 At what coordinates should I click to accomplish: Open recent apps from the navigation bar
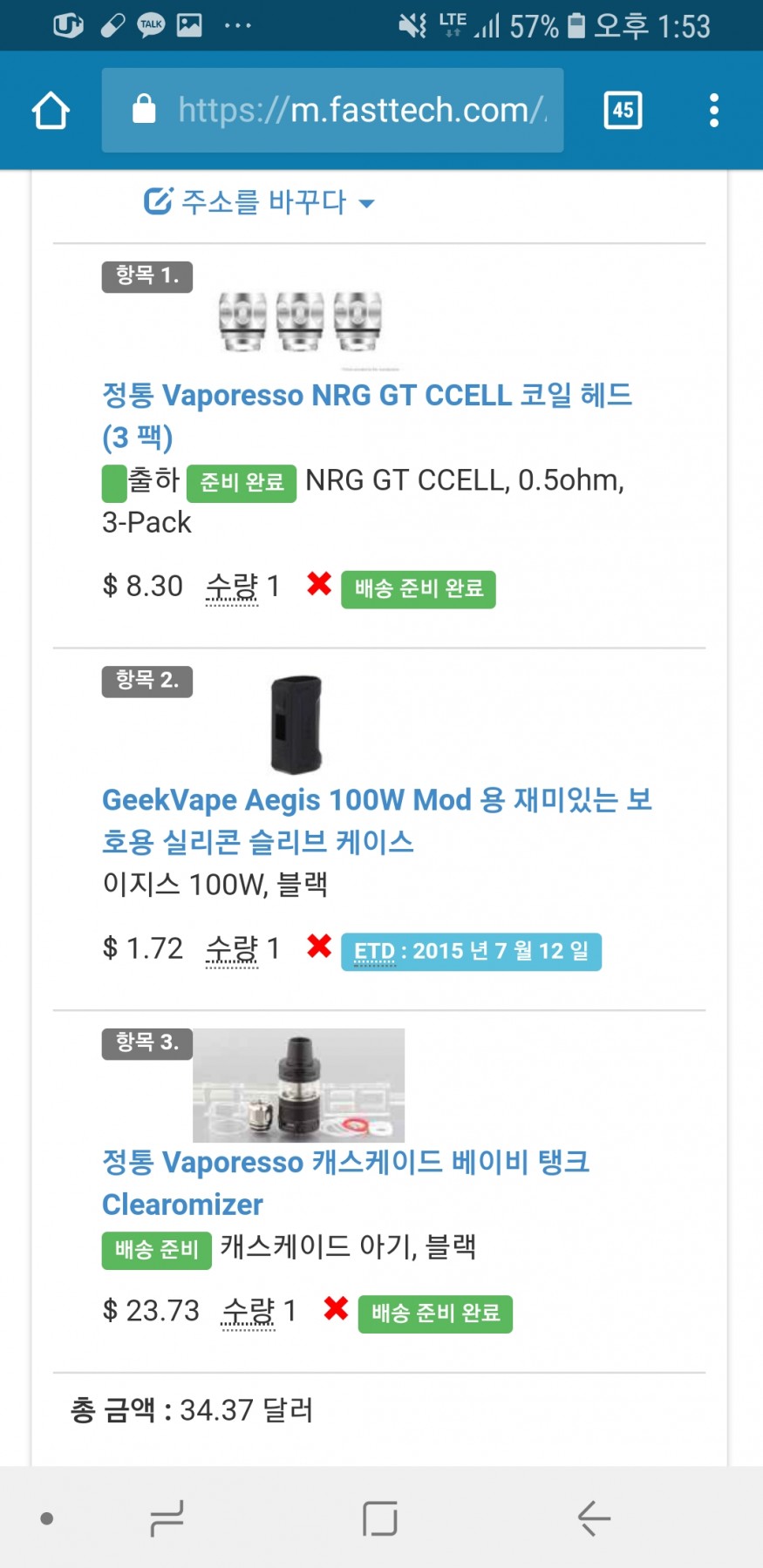point(167,1518)
